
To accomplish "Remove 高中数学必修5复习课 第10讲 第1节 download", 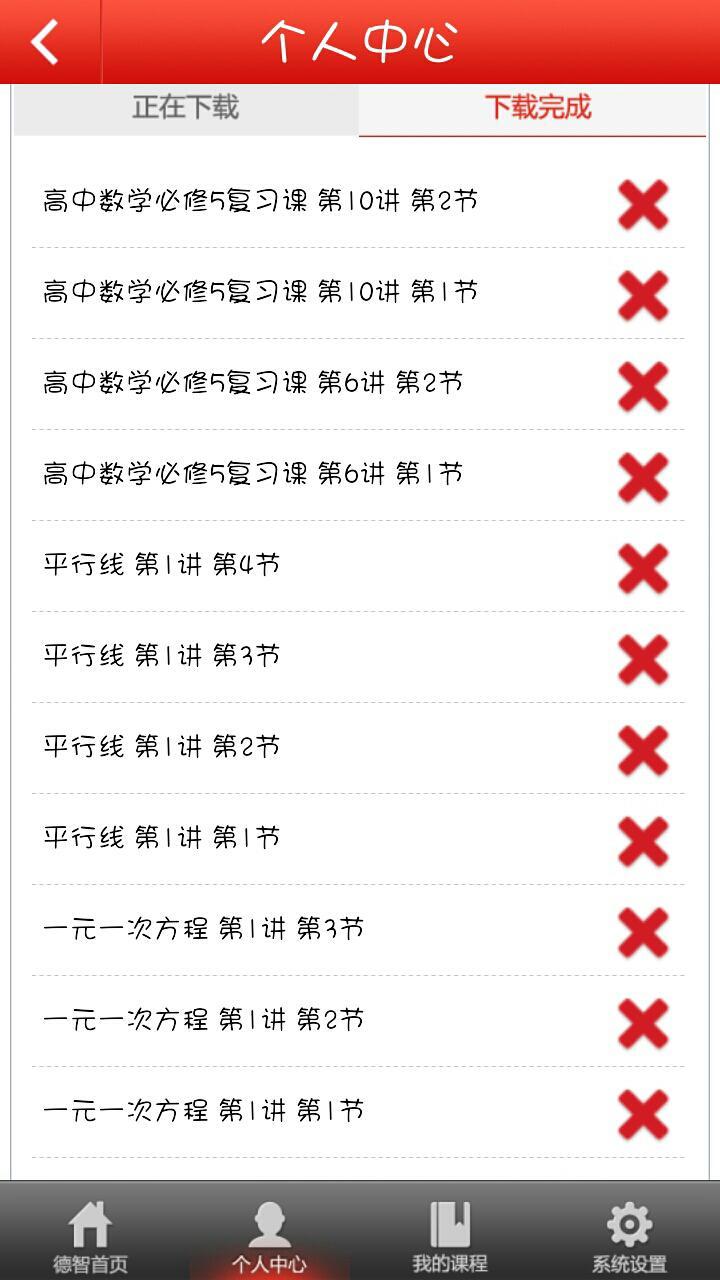I will coord(642,296).
